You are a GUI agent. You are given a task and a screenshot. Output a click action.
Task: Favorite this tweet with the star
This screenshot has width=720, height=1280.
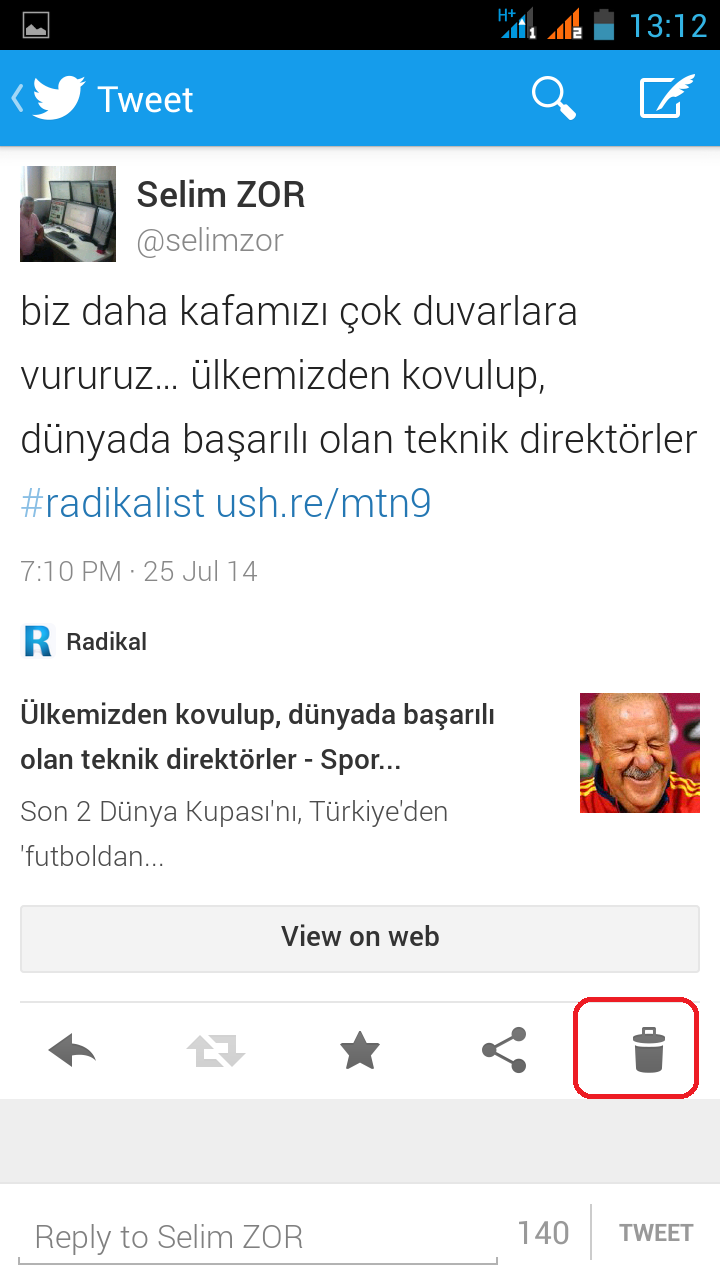coord(360,1051)
